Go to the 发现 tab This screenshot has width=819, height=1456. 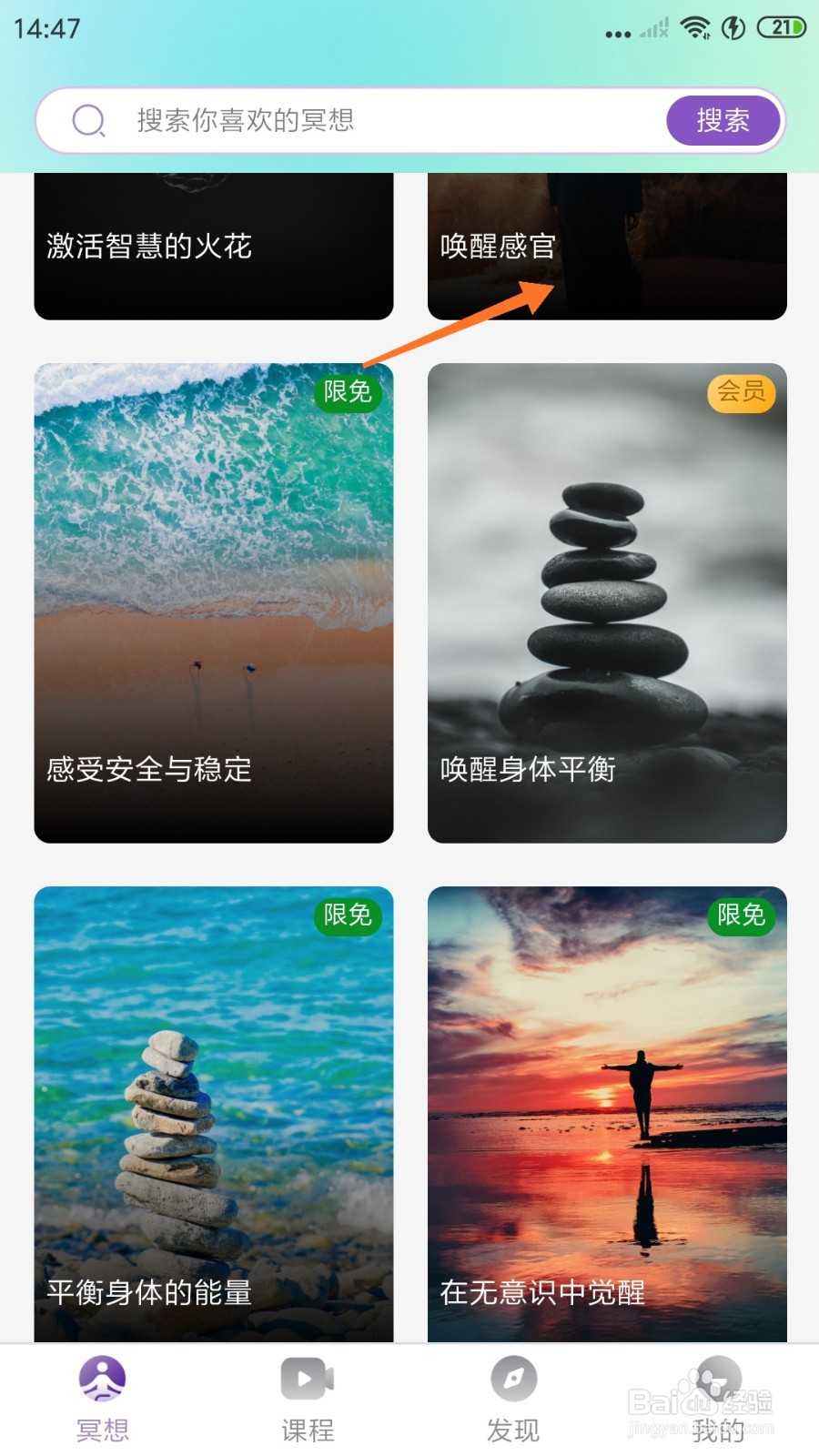click(513, 1400)
